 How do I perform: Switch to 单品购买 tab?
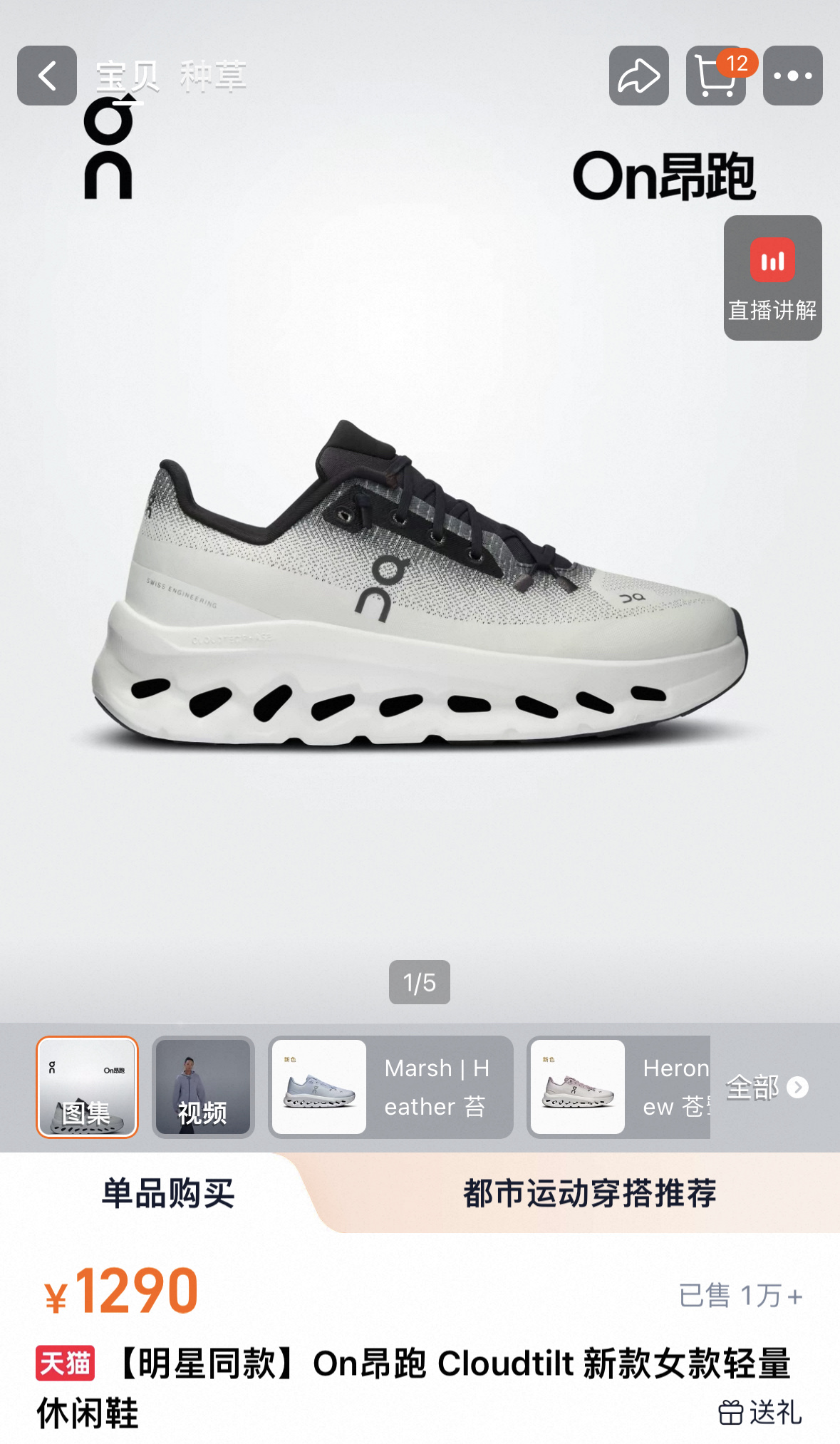click(168, 1193)
